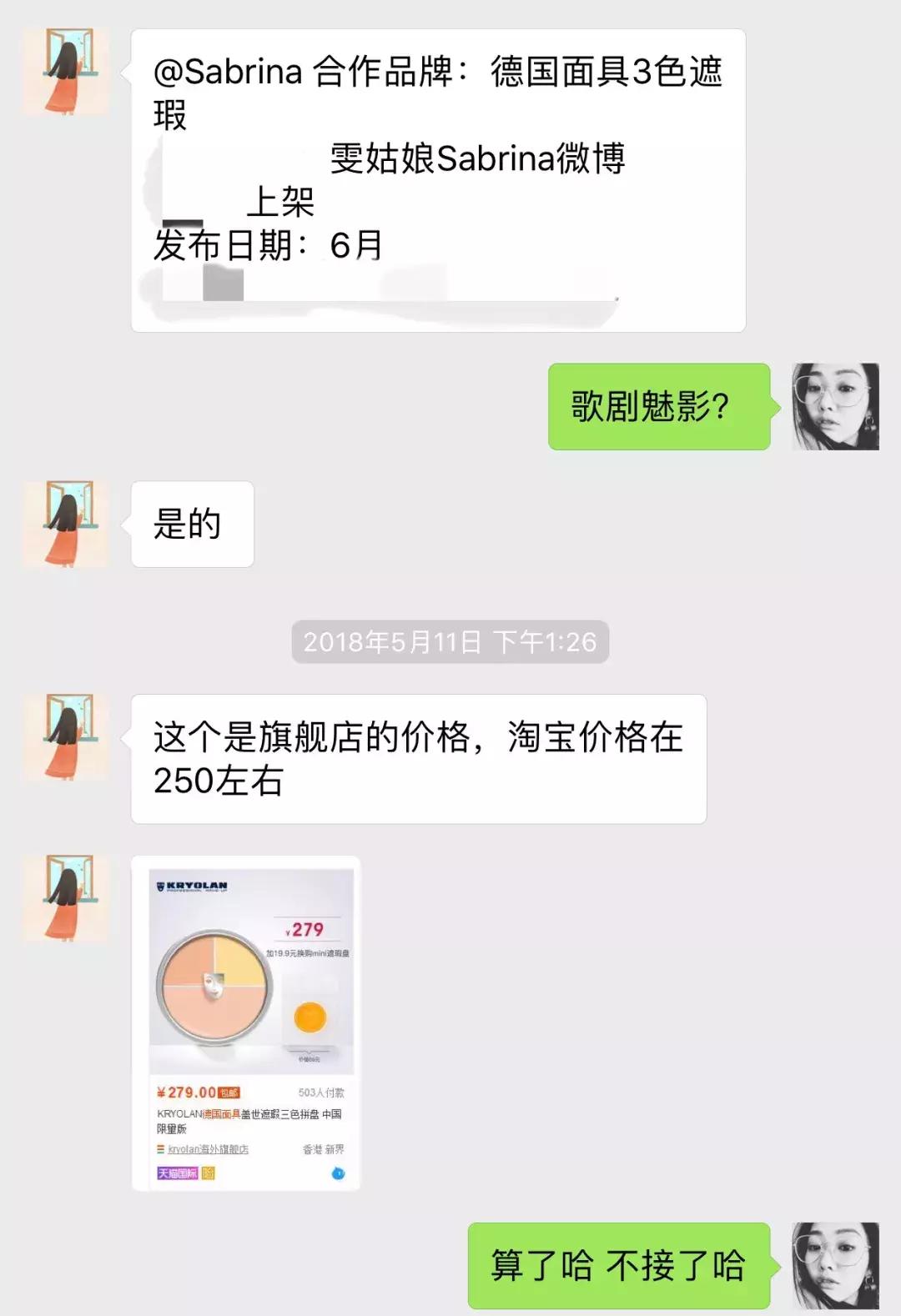Click the blue water-drop icon on the product card
Image resolution: width=901 pixels, height=1316 pixels.
tap(338, 1174)
